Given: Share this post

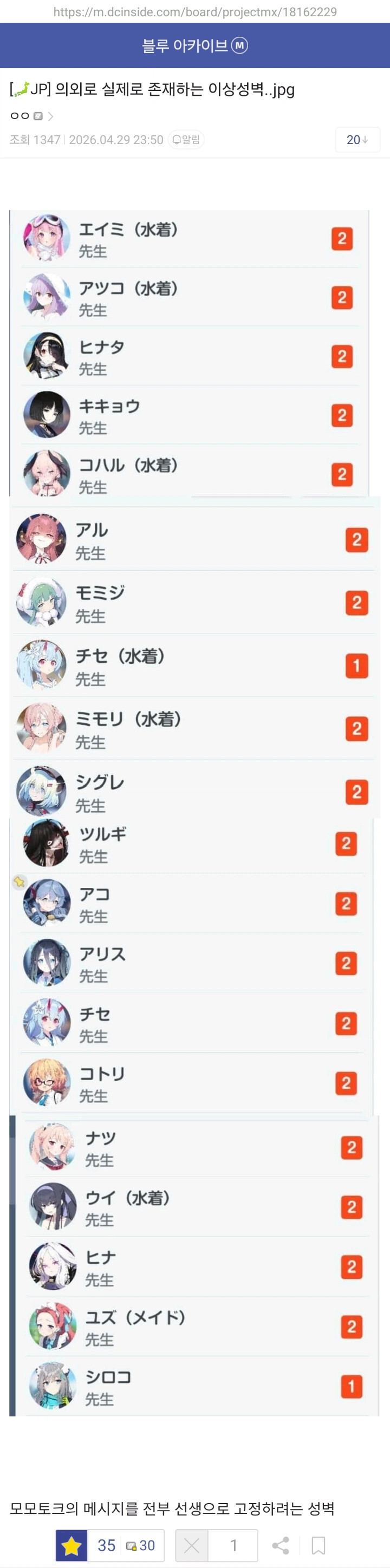Looking at the screenshot, I should (x=281, y=1545).
